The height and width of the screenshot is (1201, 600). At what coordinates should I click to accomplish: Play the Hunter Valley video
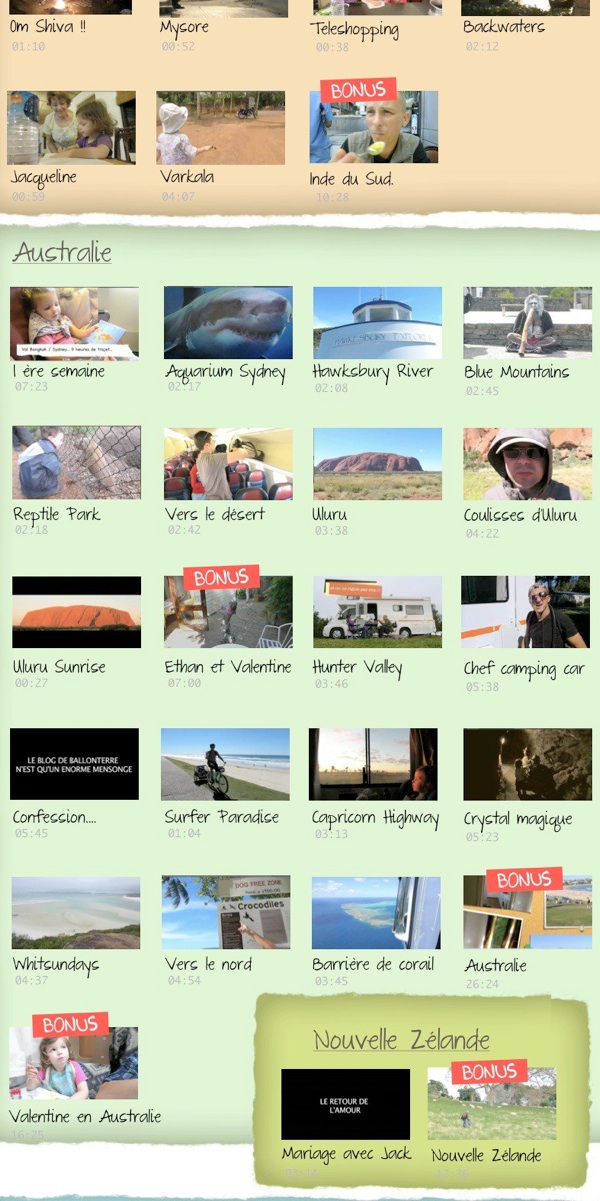pos(377,612)
